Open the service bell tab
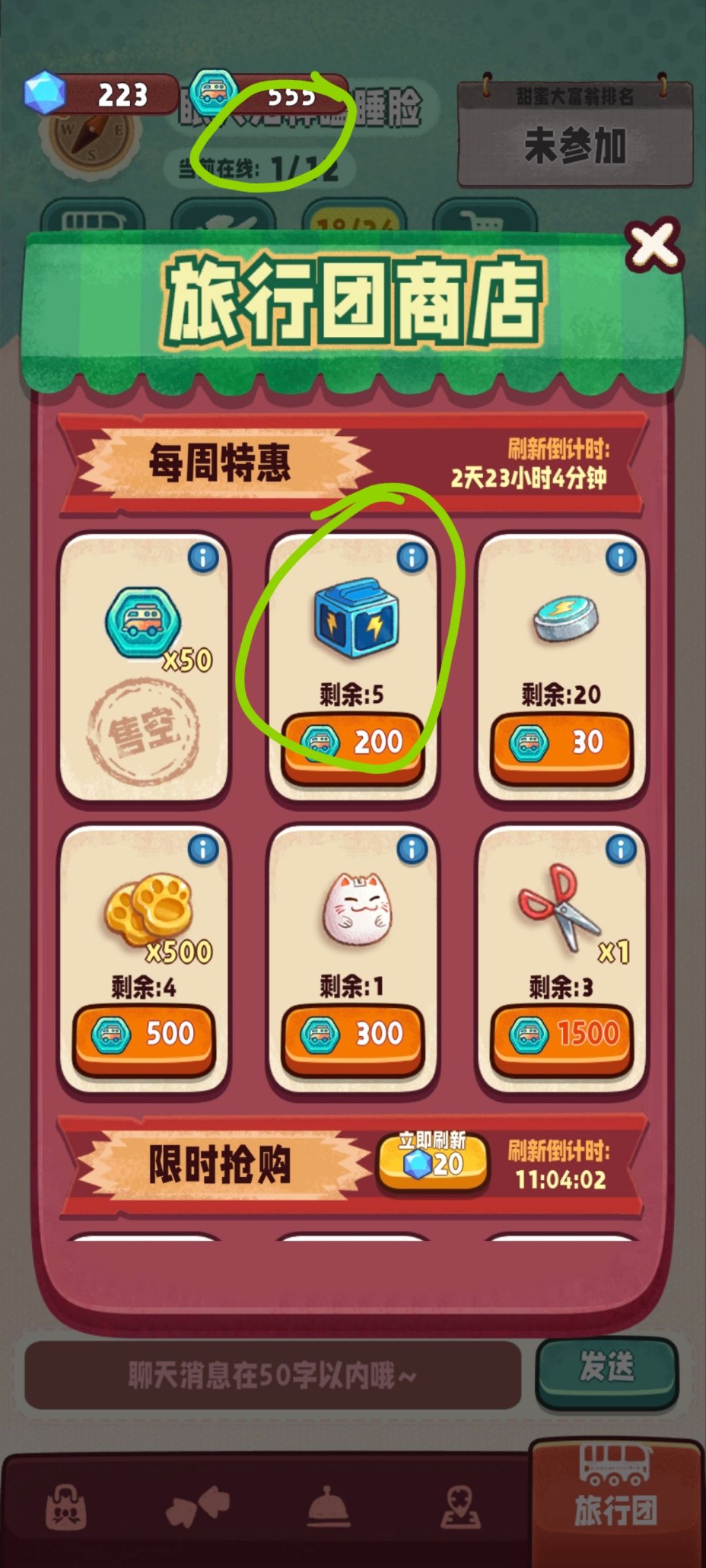The image size is (706, 1568). pos(328,1507)
